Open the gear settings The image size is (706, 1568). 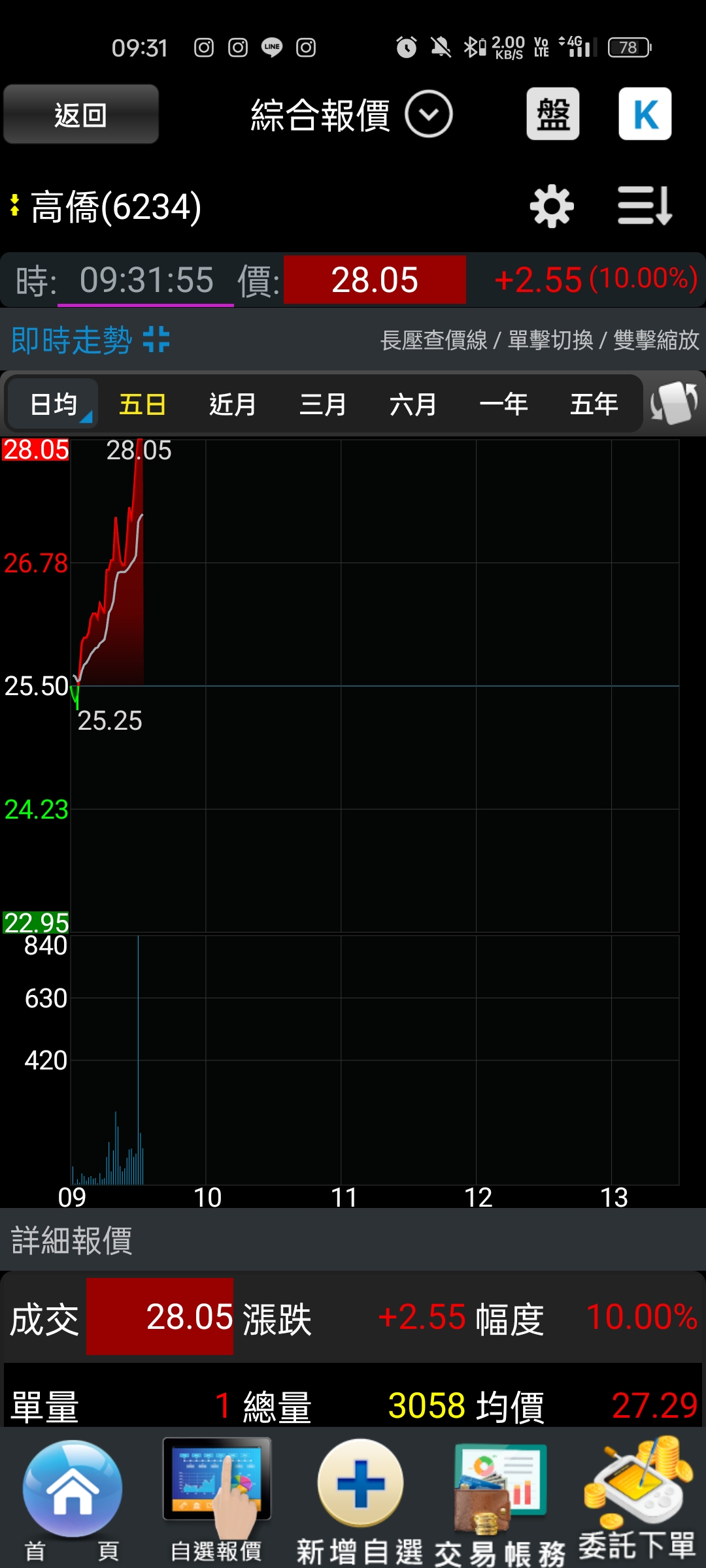click(x=551, y=206)
